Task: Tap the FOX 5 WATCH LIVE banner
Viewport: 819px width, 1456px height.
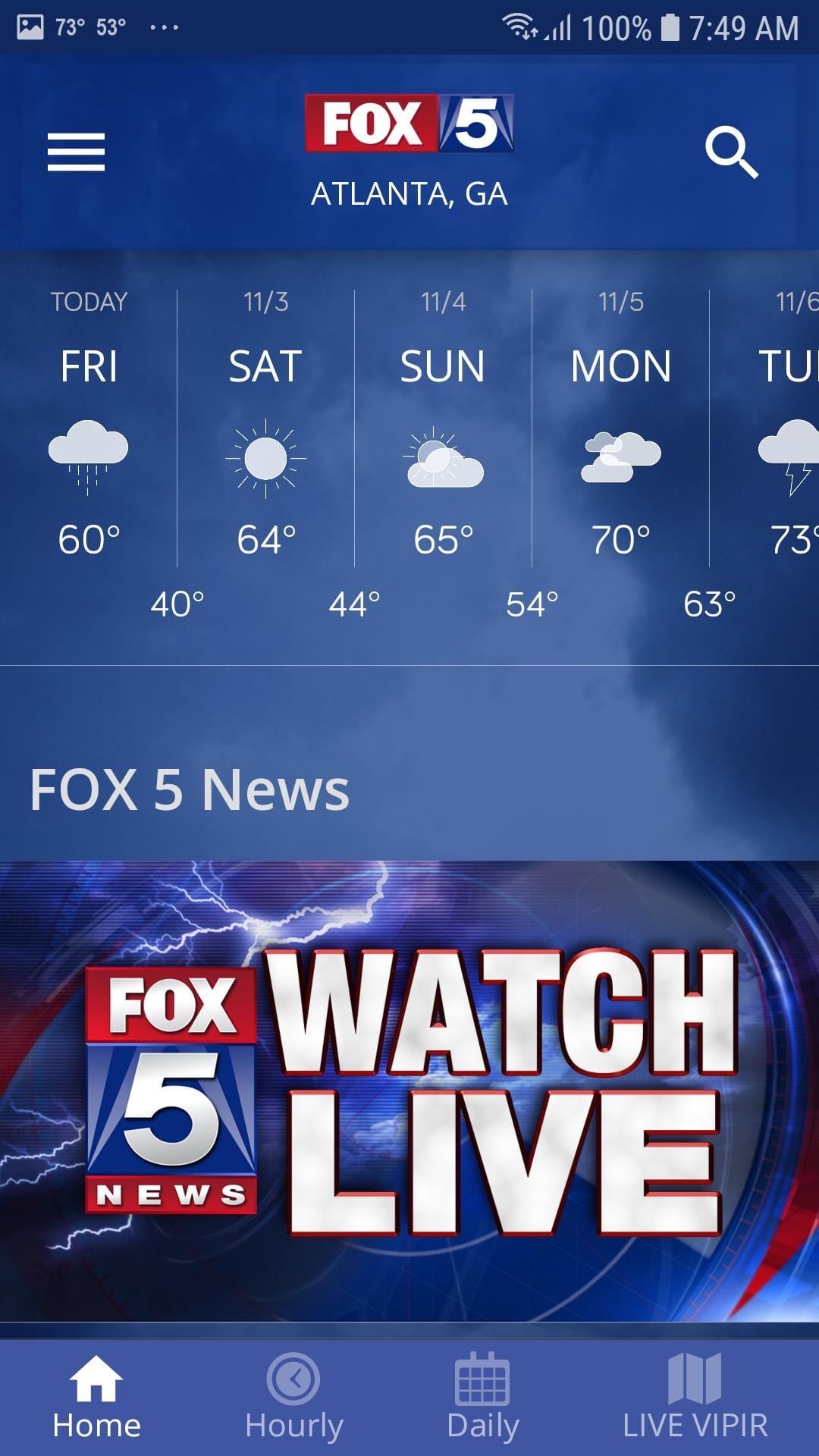Action: [x=409, y=1084]
